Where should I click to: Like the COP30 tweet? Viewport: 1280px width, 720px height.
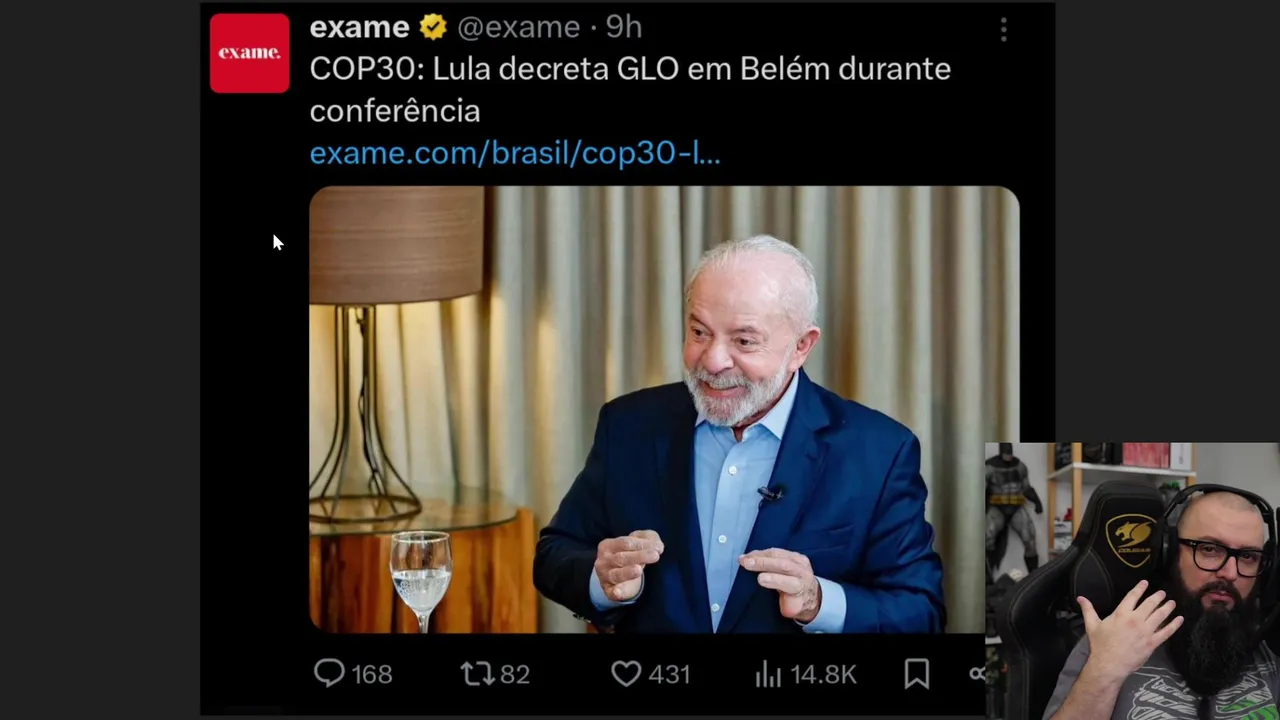point(626,674)
